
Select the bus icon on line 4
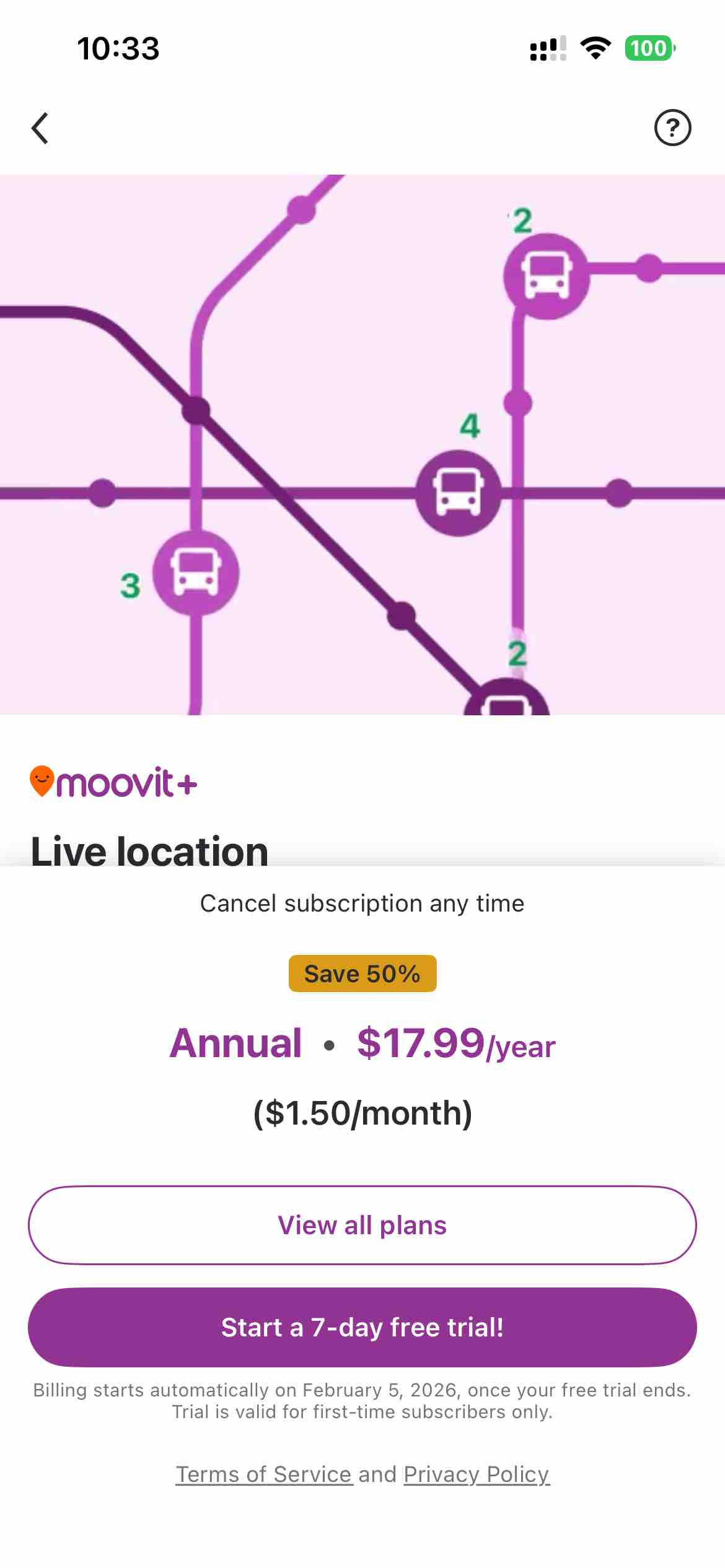(459, 492)
